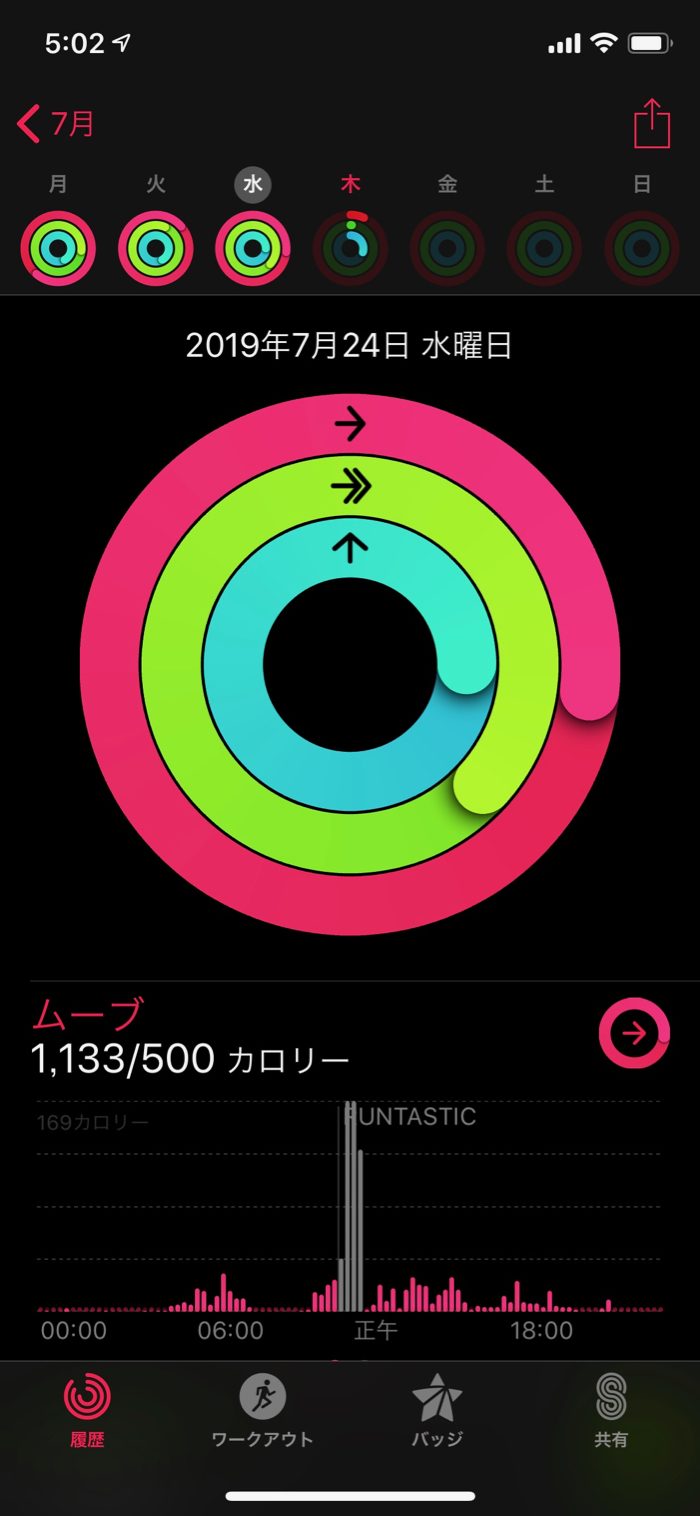Open the ワークアウト tab
The width and height of the screenshot is (700, 1516).
262,1409
